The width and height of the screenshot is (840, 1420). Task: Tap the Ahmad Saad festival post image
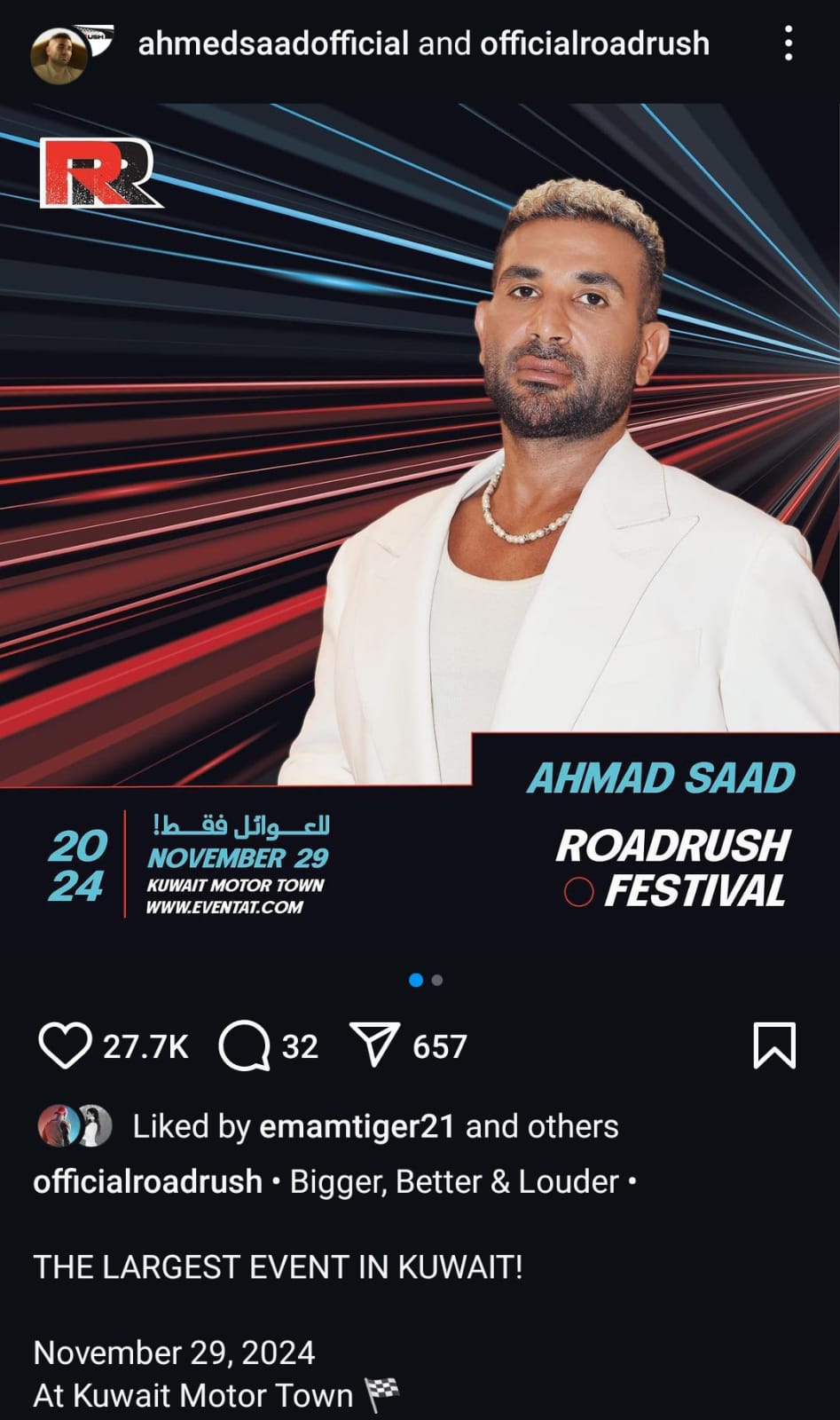pos(420,532)
